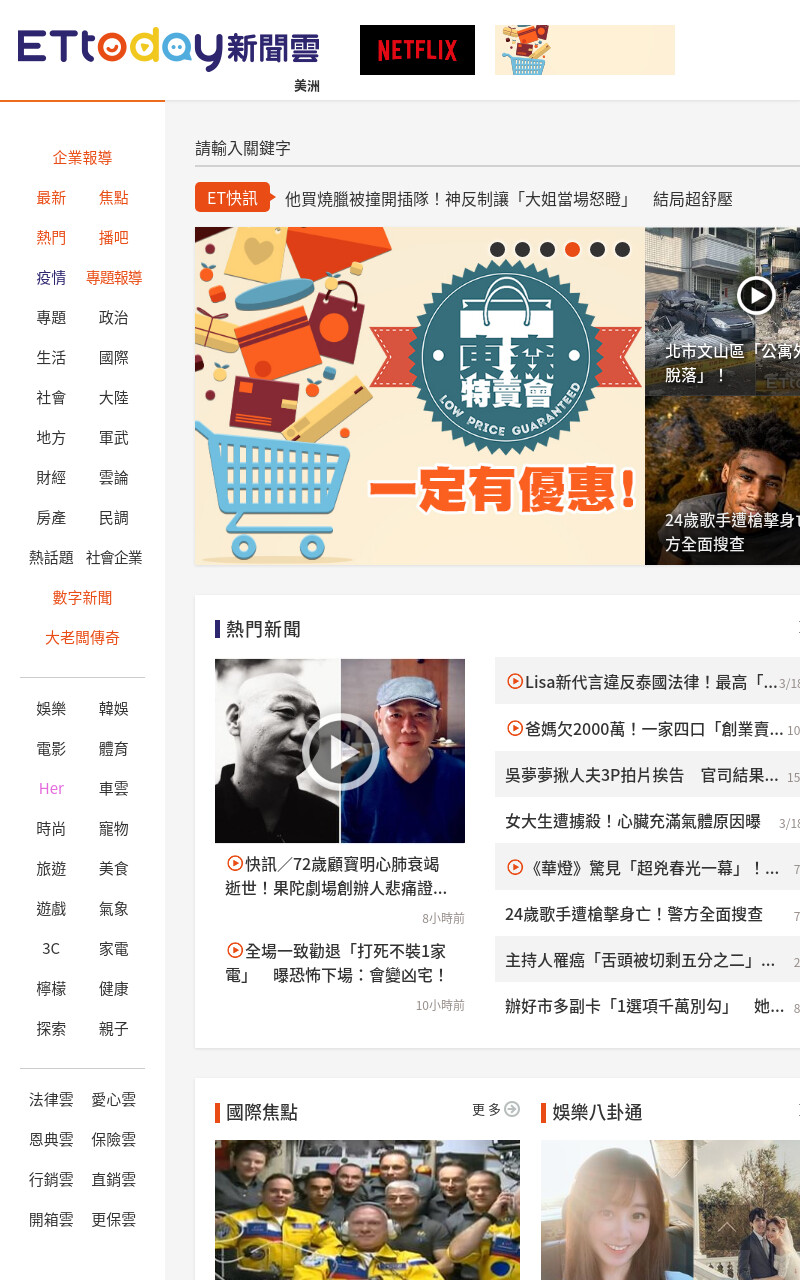This screenshot has width=800, height=1280.
Task: Select the fourth carousel page dot
Action: click(572, 249)
